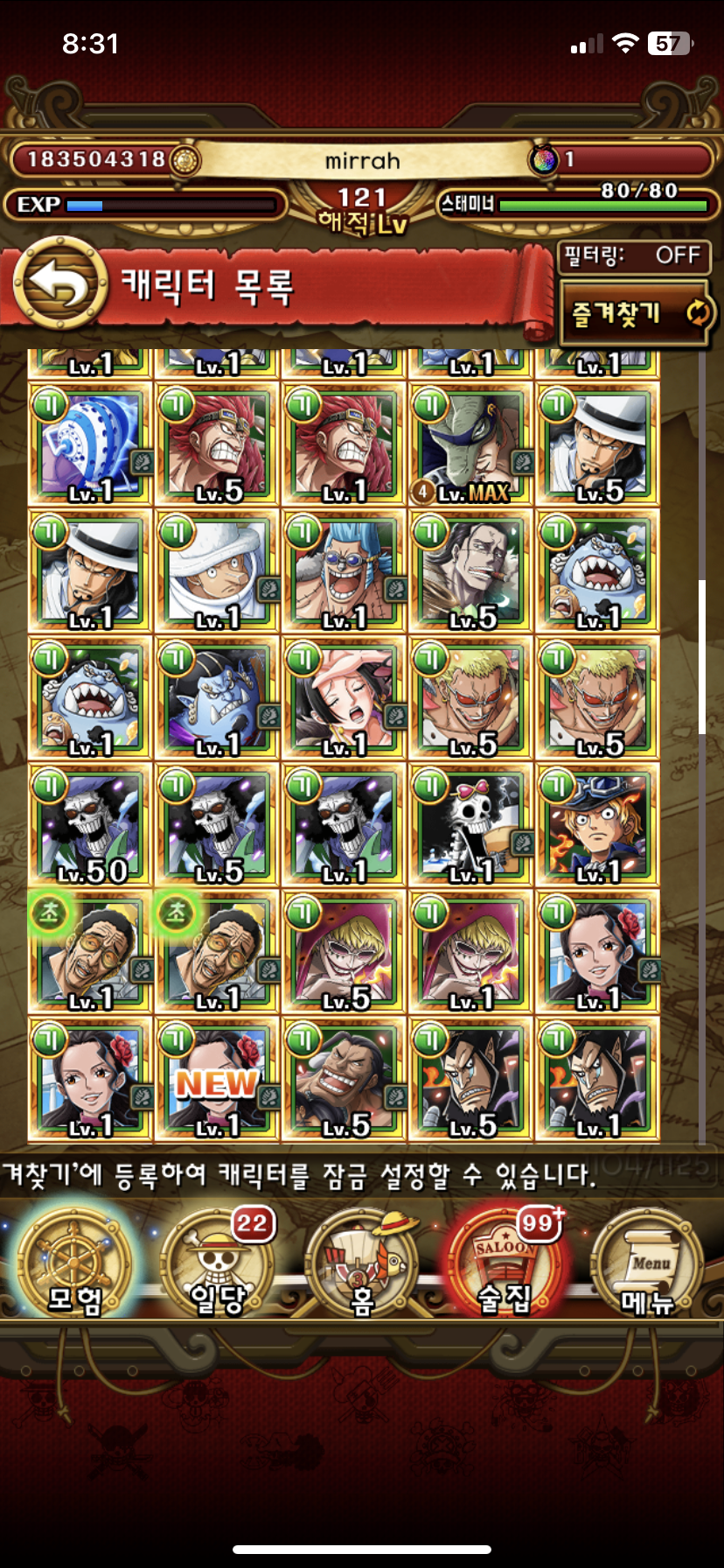Screen dimensions: 724x1568
Task: Select the blue-white striped cannon character tile
Action: [91, 444]
